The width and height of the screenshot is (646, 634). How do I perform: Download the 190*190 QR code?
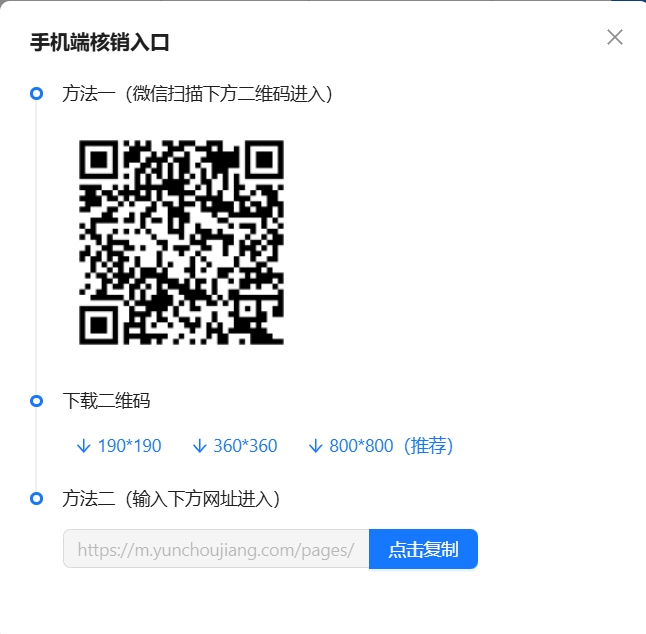pos(119,446)
